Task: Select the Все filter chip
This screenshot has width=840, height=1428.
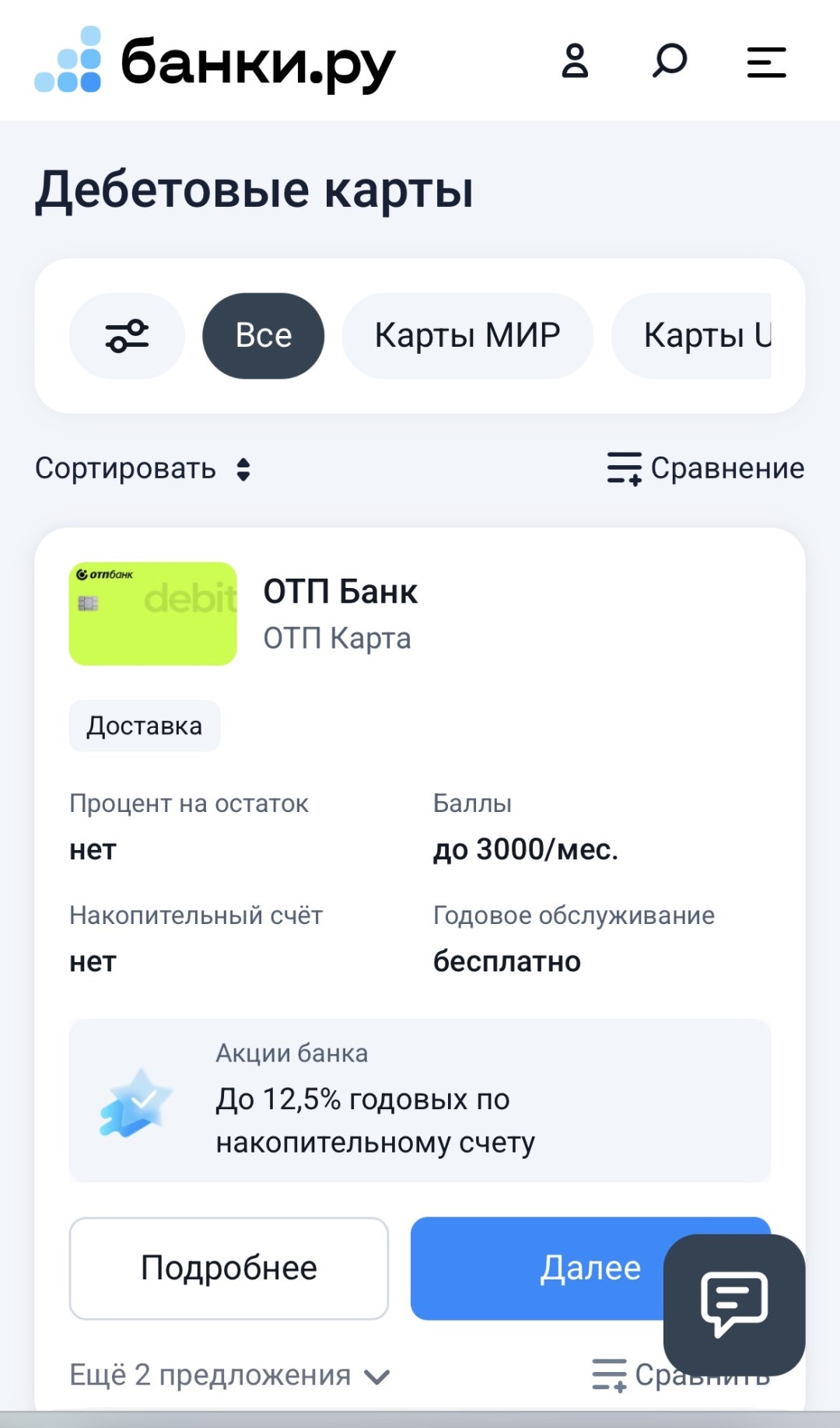Action: pyautogui.click(x=263, y=335)
